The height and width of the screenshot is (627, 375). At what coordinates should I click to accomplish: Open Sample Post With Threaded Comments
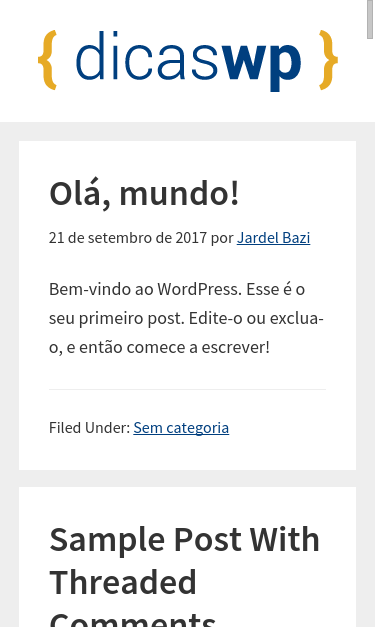[184, 576]
